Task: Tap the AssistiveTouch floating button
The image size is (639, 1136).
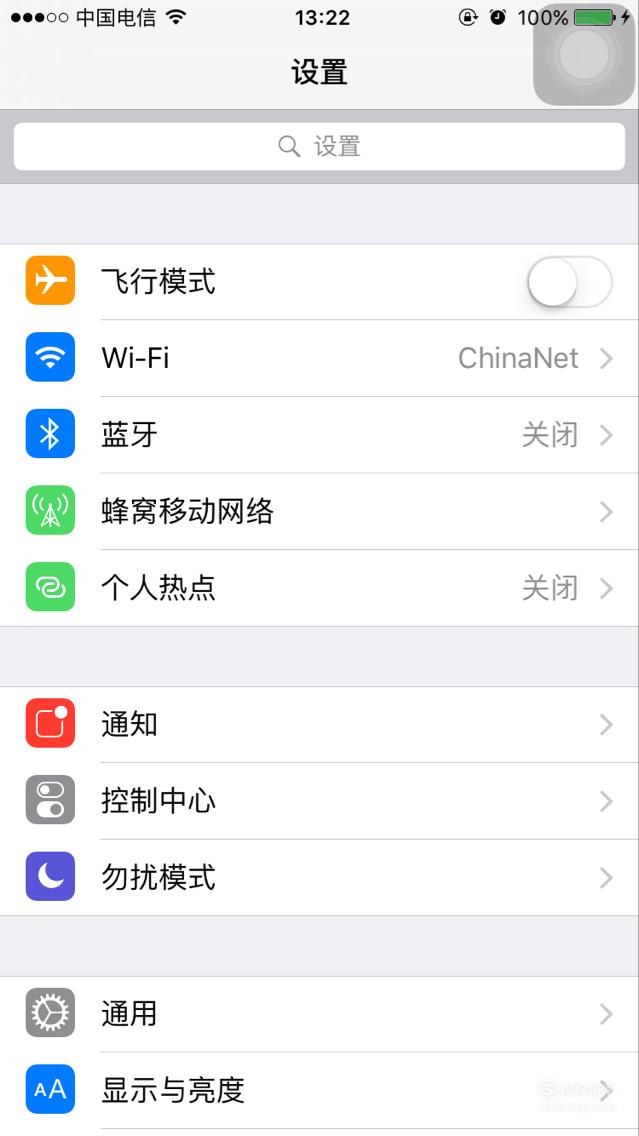Action: click(584, 54)
